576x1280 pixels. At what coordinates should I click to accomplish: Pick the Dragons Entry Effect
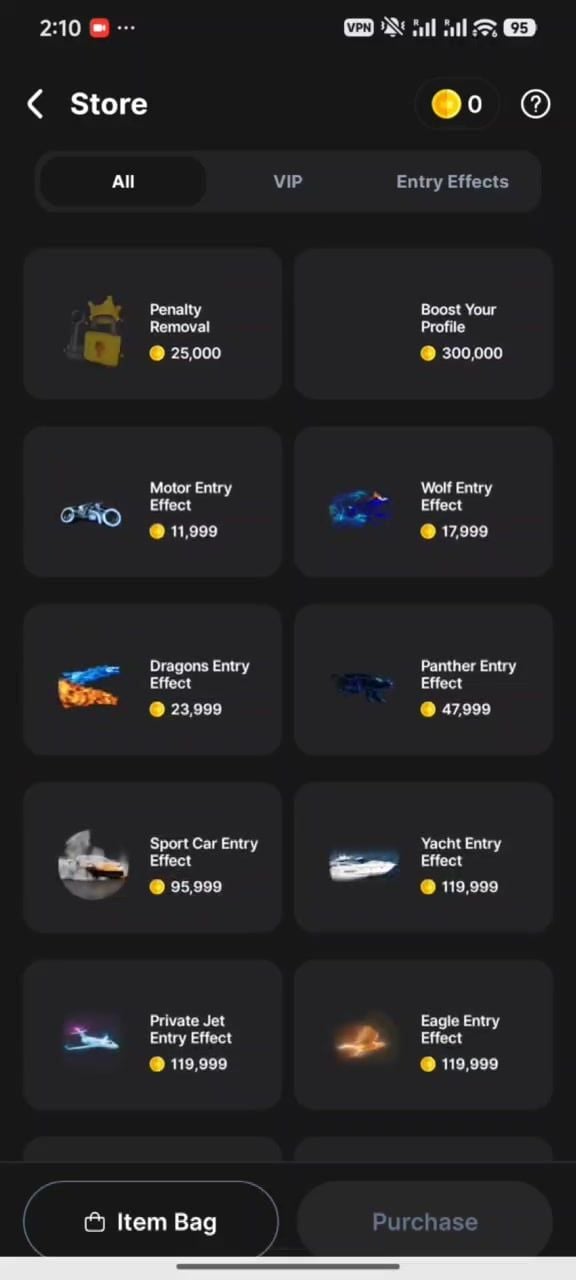click(152, 679)
